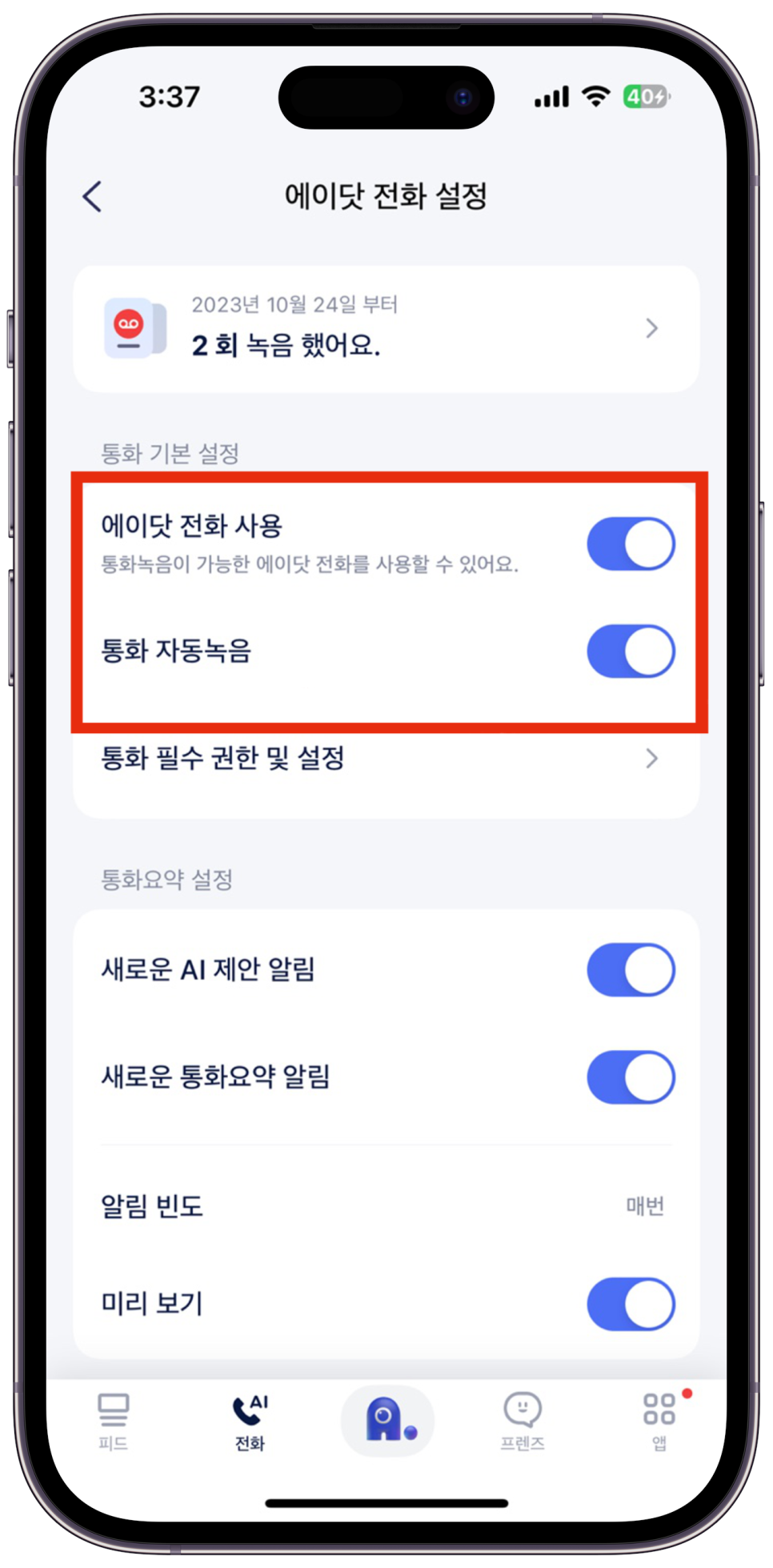Go back using the top-left arrow
The width and height of the screenshot is (773, 1568).
[x=93, y=196]
